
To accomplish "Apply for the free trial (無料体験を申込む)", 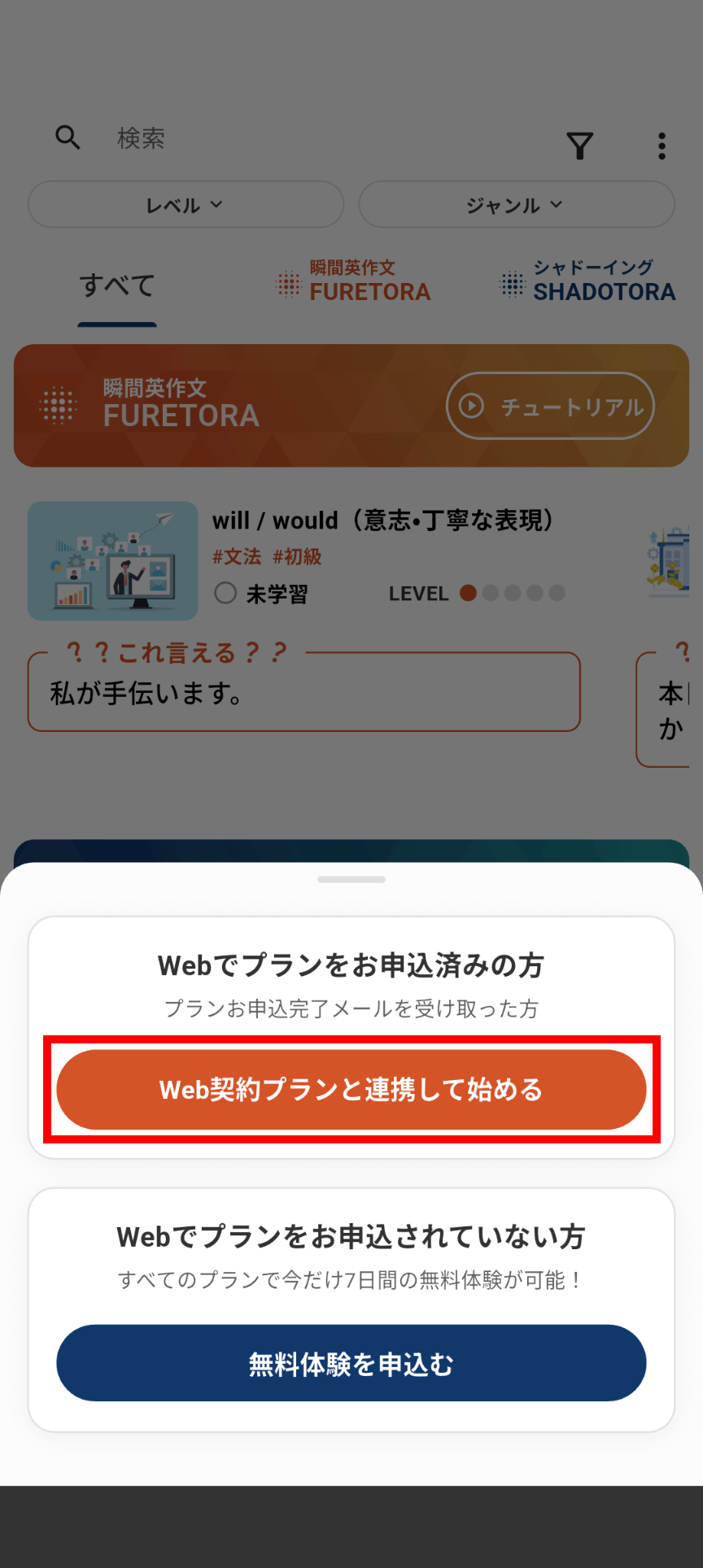I will (351, 1363).
